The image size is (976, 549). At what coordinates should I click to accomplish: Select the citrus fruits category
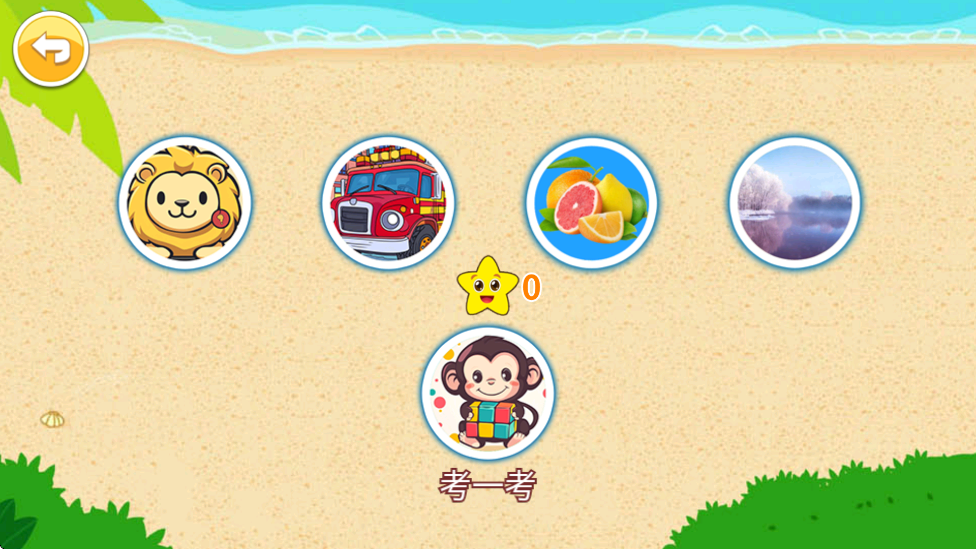tap(592, 202)
